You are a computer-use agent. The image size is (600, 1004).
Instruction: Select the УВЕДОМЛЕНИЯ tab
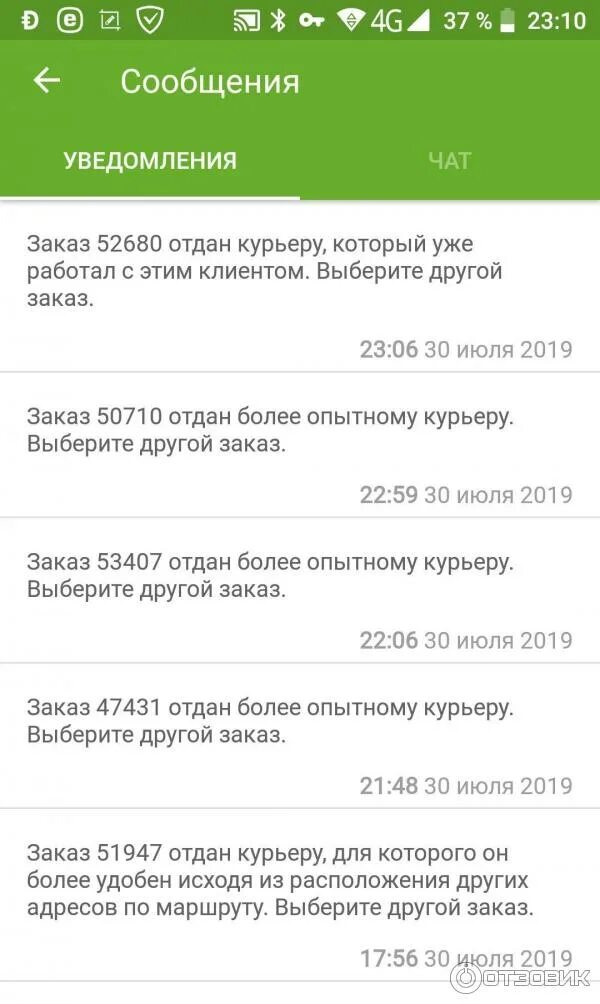[x=150, y=161]
